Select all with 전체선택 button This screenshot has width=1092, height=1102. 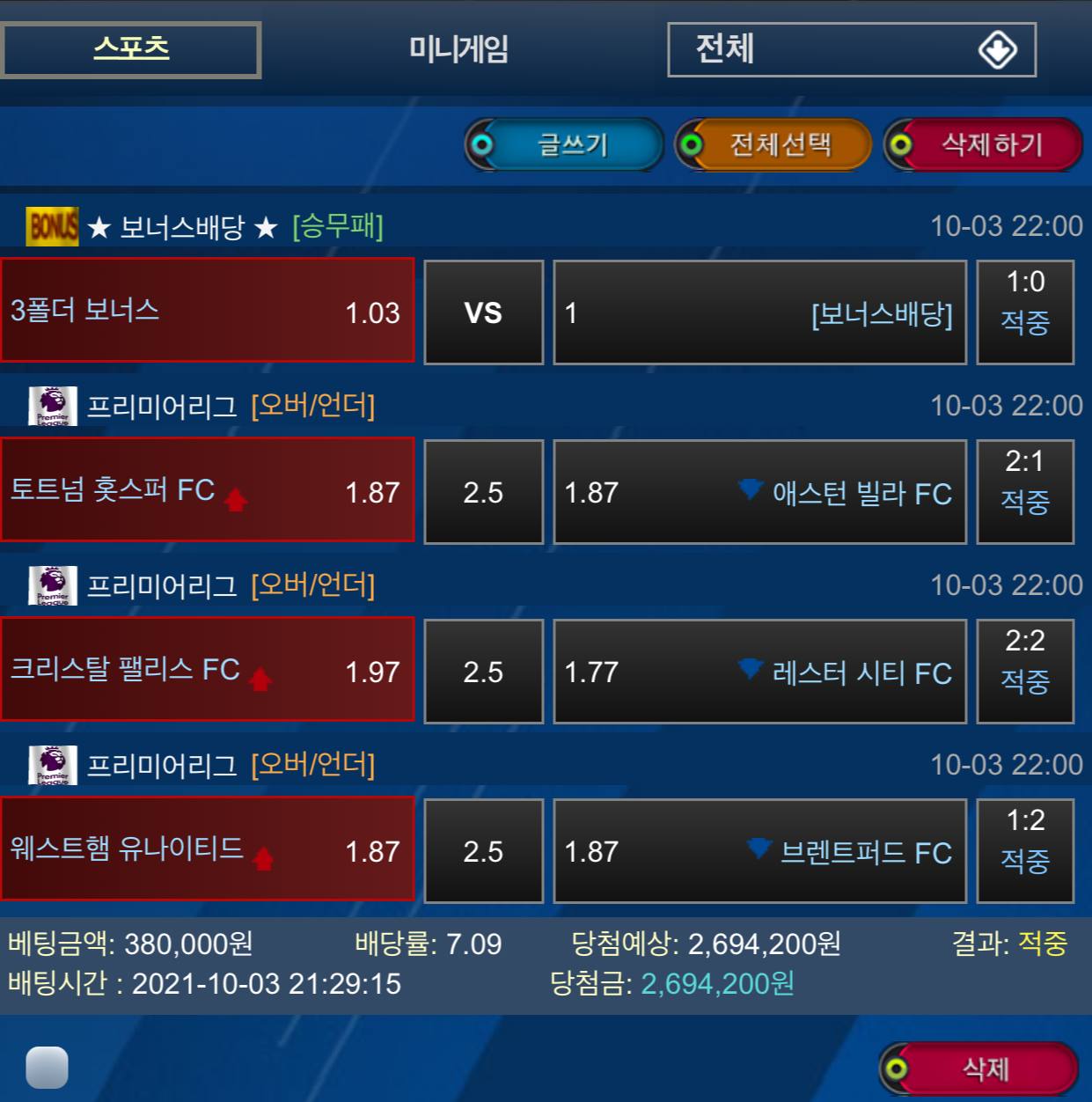[x=773, y=144]
